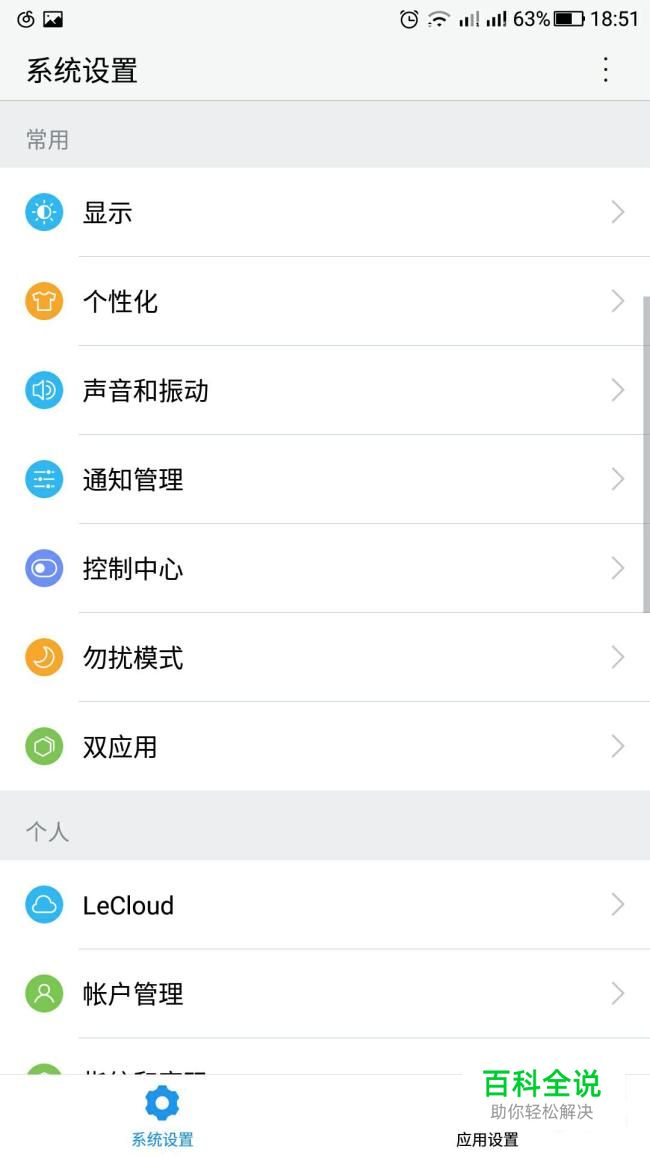Open the overflow menu
Image resolution: width=650 pixels, height=1155 pixels.
click(605, 70)
